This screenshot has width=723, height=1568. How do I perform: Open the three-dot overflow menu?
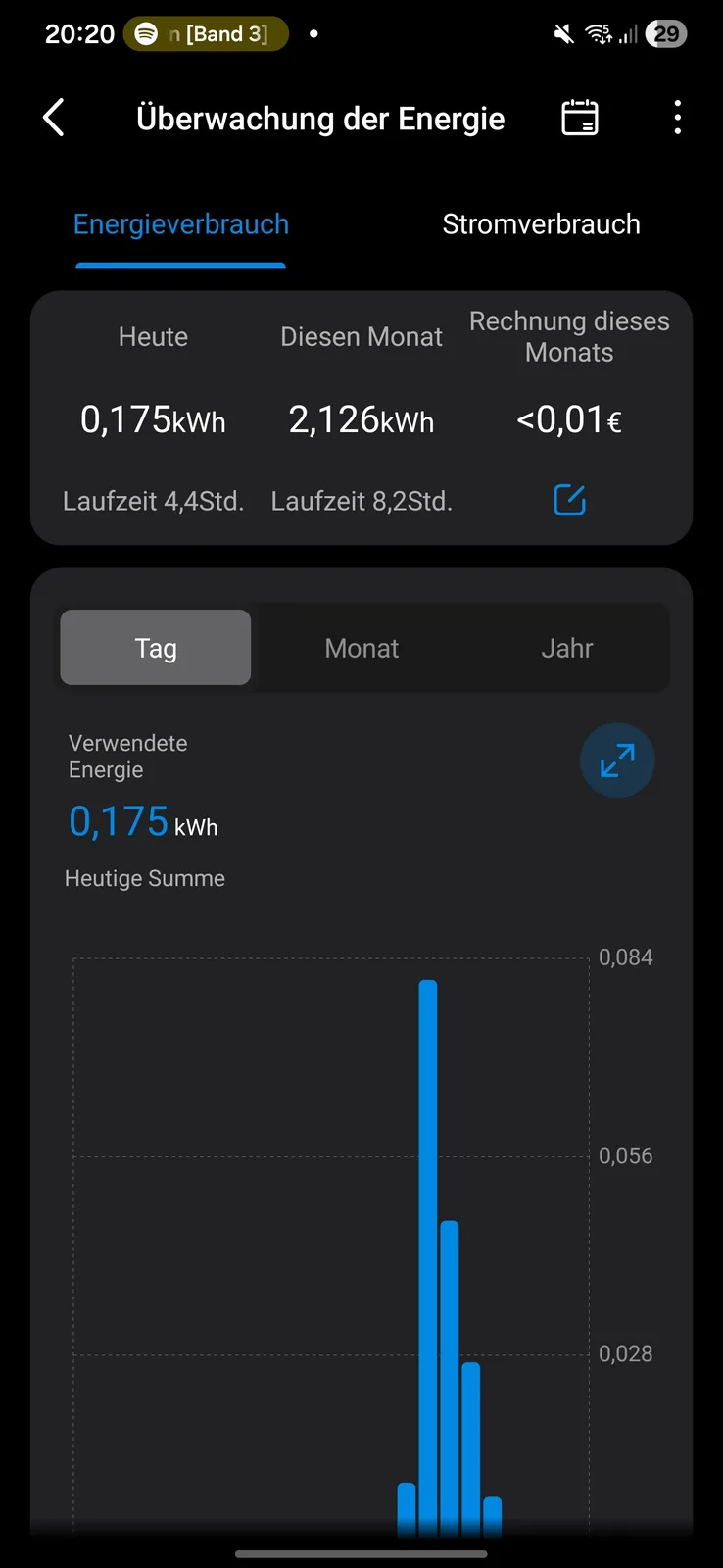point(677,119)
